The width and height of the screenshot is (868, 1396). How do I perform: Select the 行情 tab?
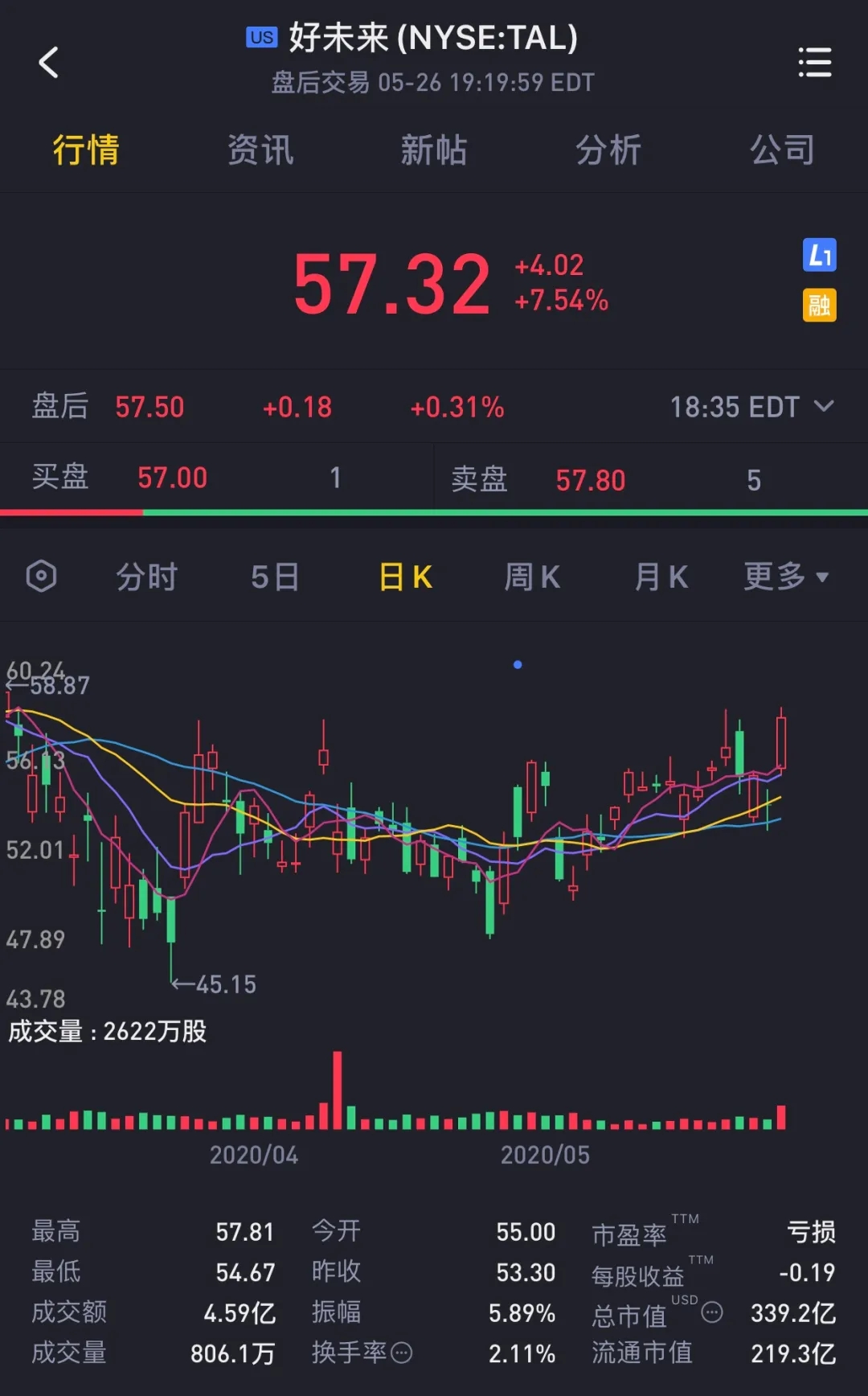(x=86, y=150)
